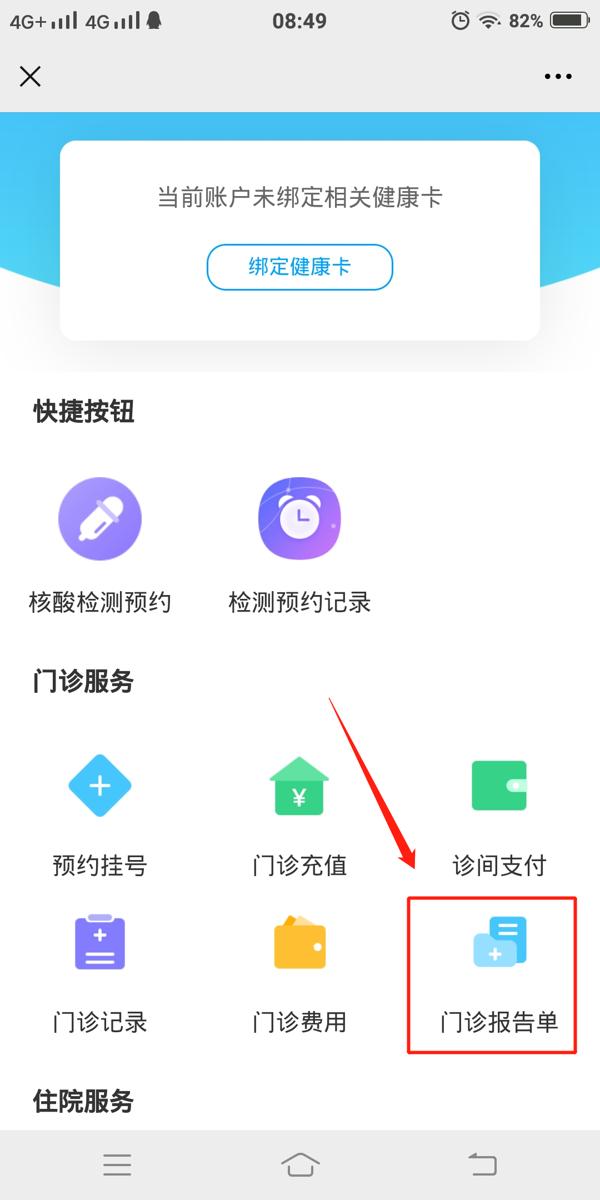Tap the system home button
This screenshot has width=600, height=1200.
pyautogui.click(x=300, y=1164)
